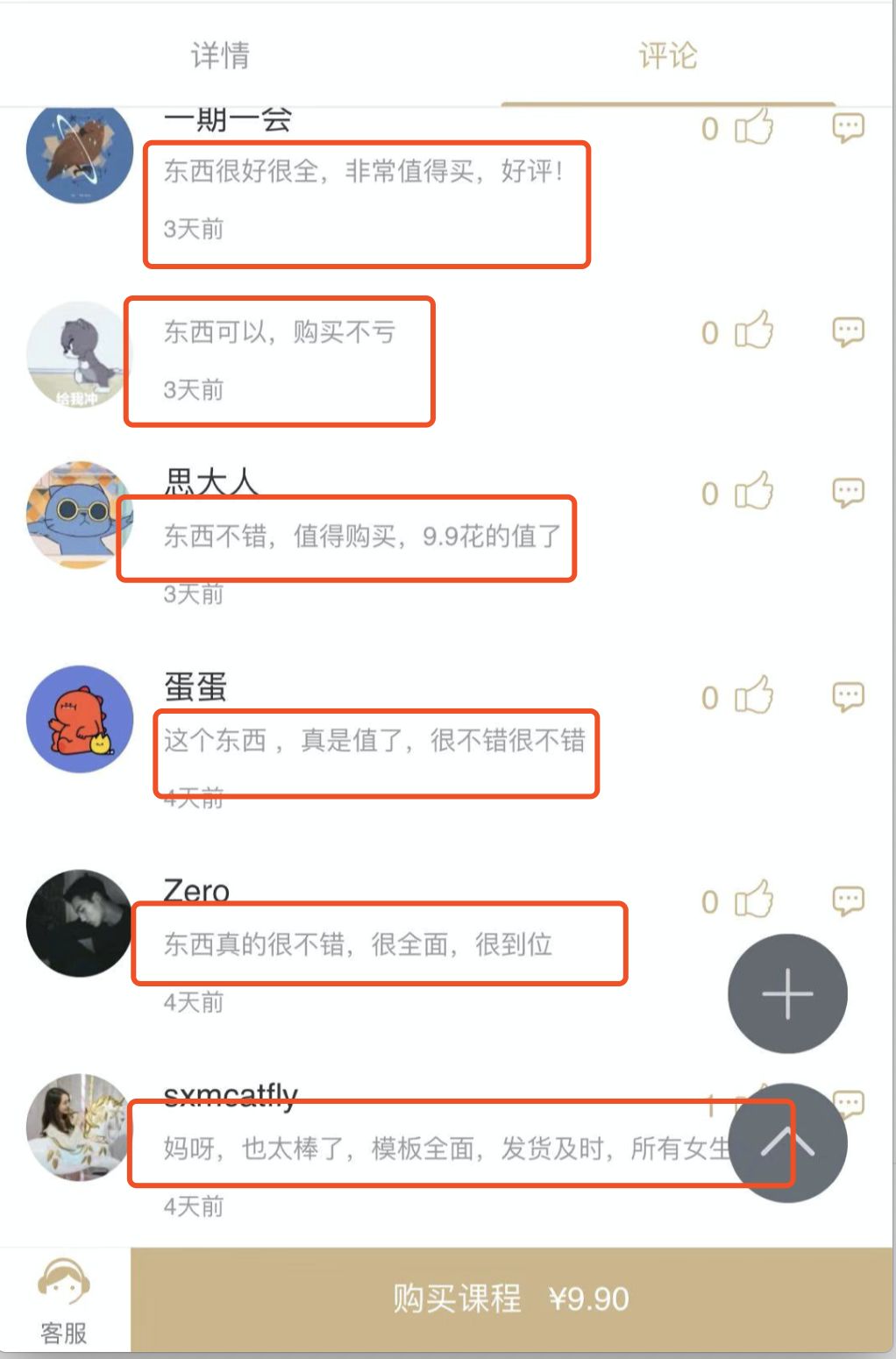Tap the plus floating button
This screenshot has height=1359, width=896.
[787, 993]
